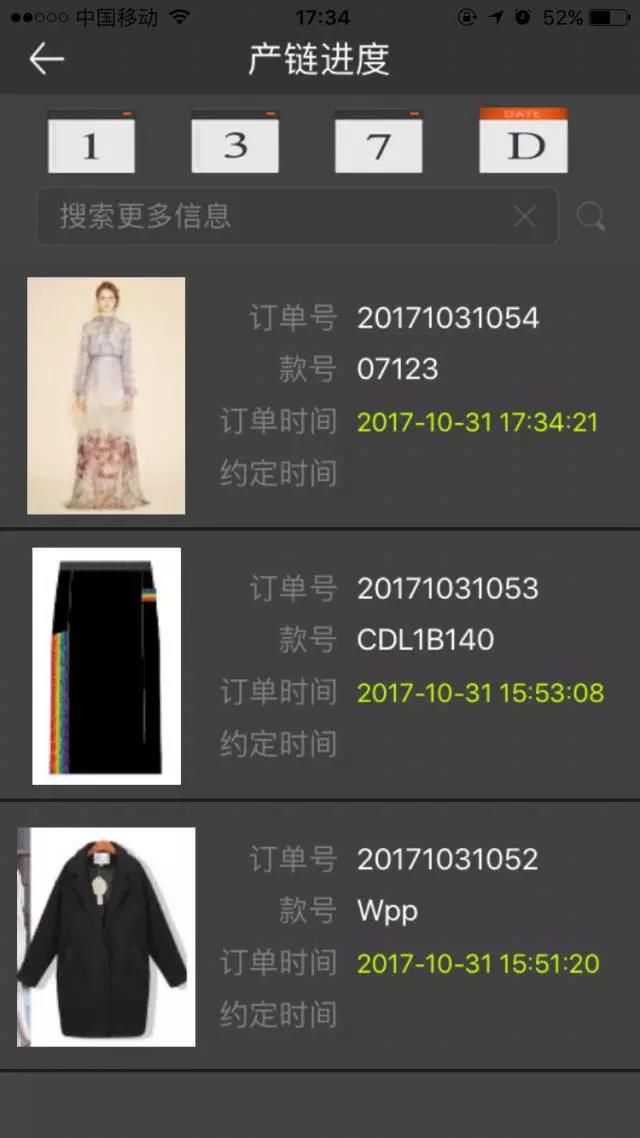This screenshot has width=640, height=1138.
Task: Clear the search field with the X
Action: 524,216
